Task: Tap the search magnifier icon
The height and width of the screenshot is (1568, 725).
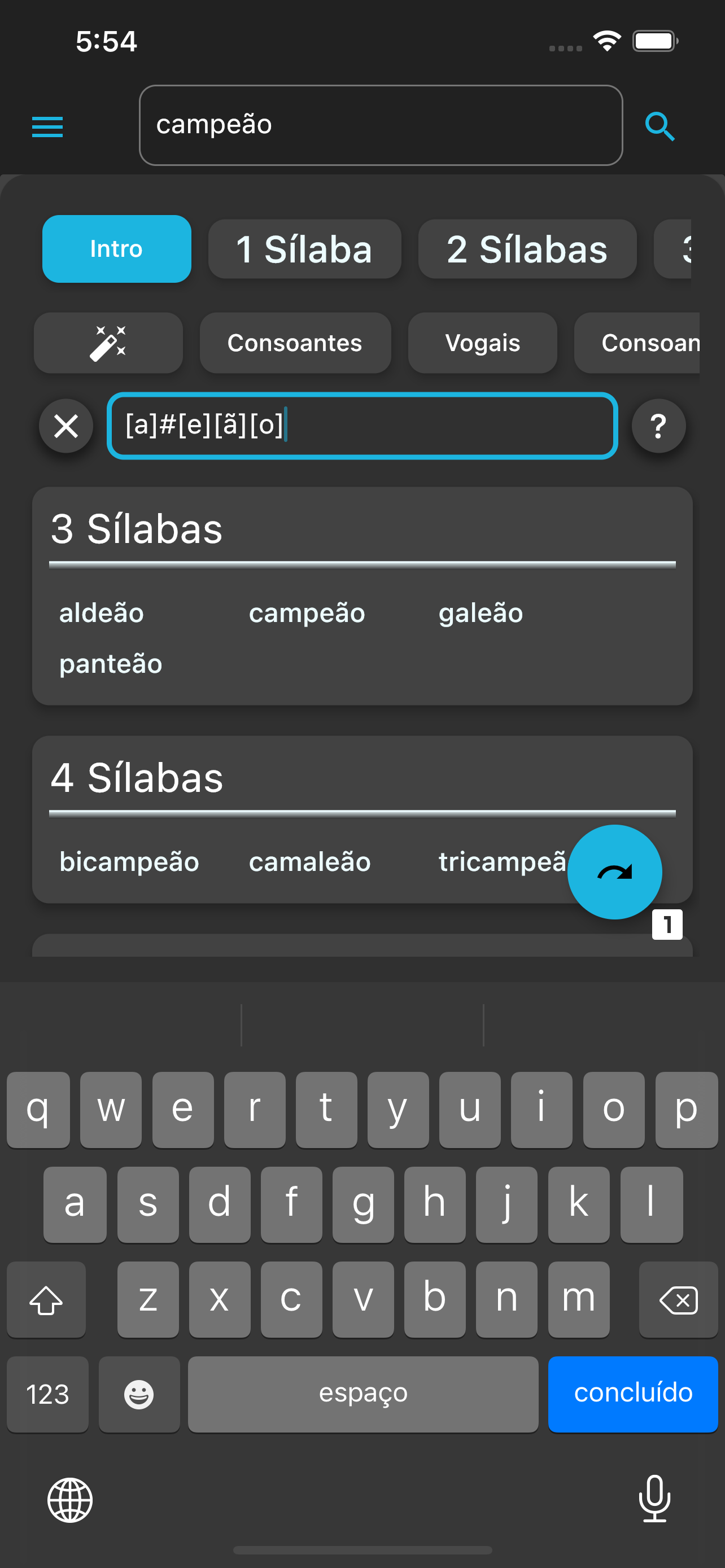Action: 661,126
